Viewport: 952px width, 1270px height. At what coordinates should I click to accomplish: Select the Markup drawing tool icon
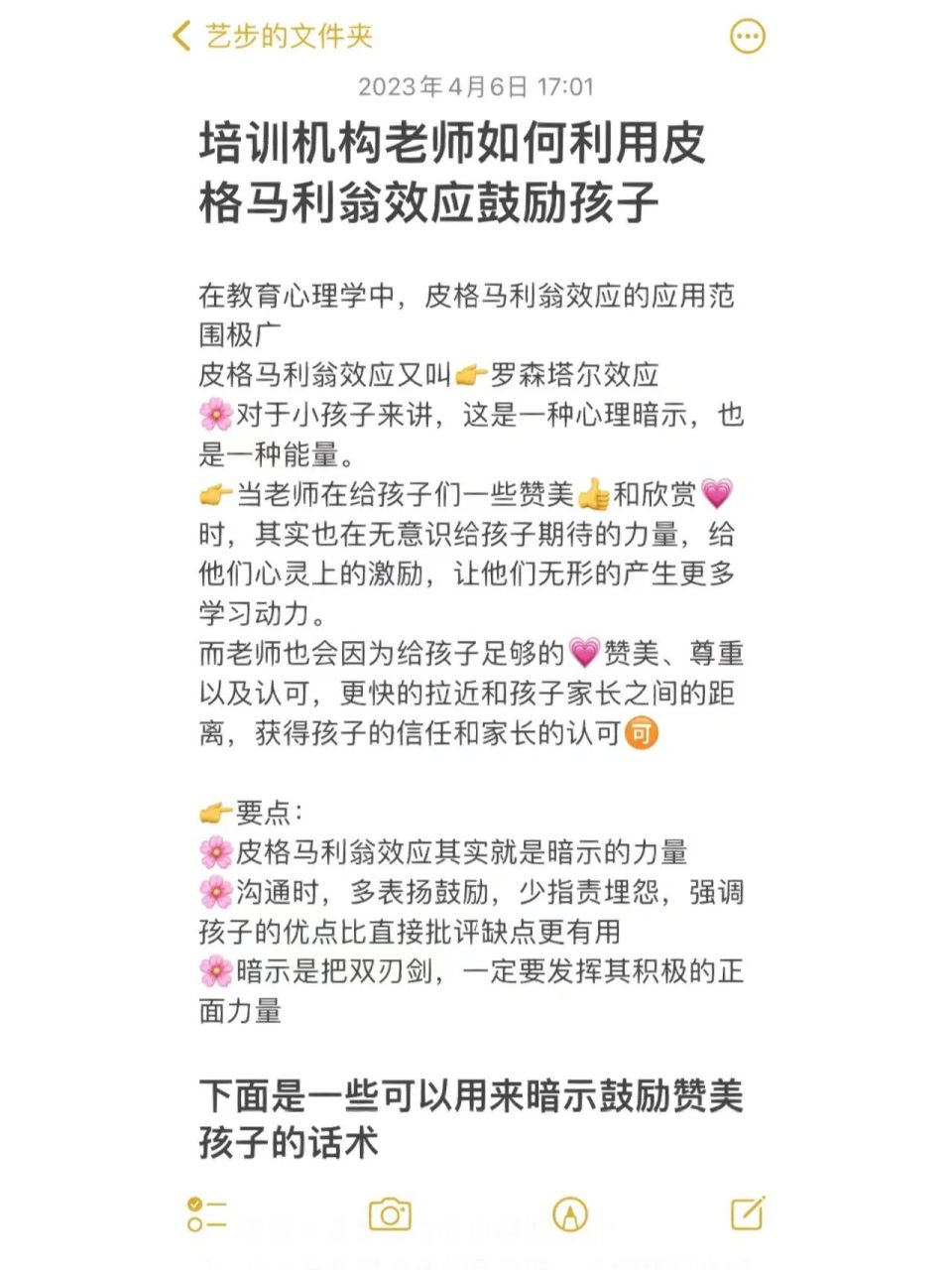click(x=570, y=1214)
